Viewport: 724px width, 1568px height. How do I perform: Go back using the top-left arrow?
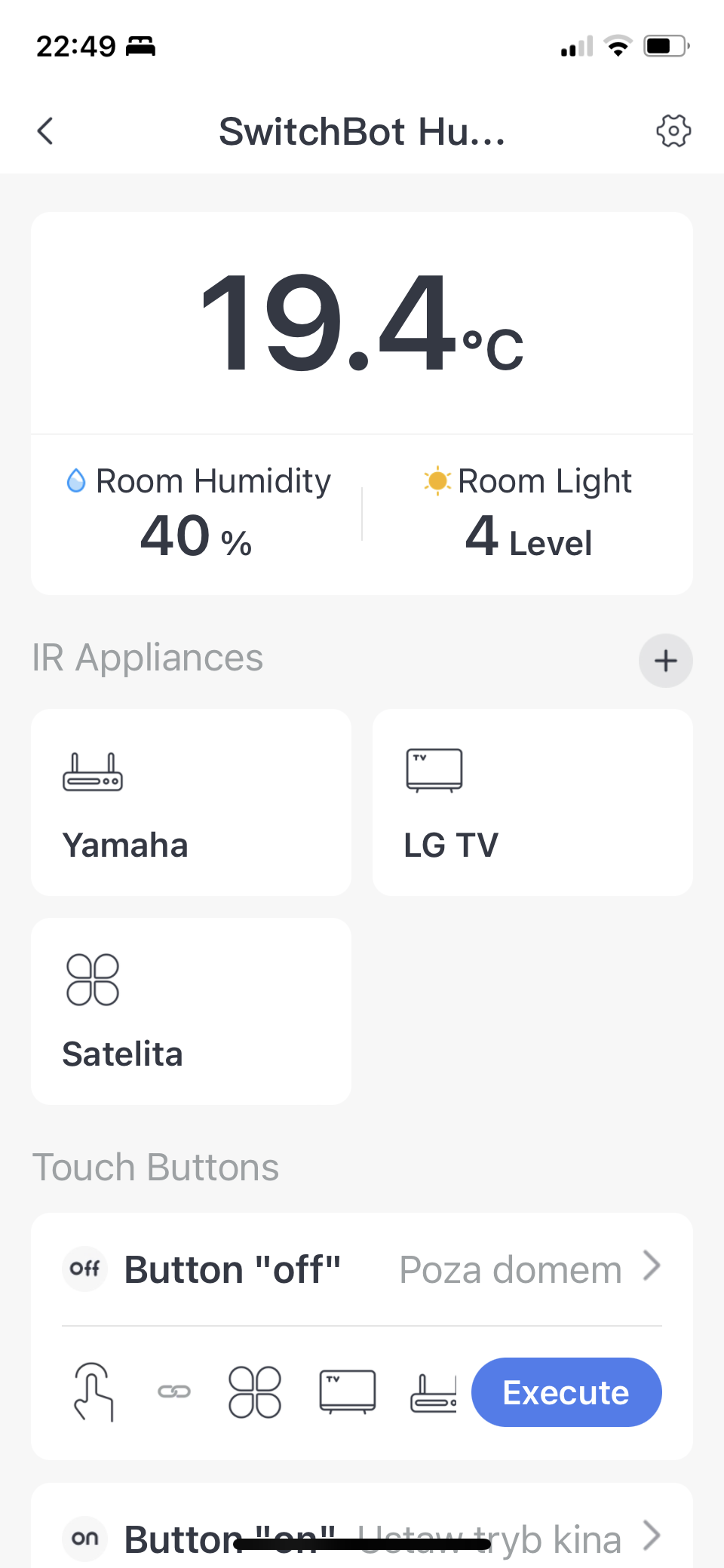click(45, 131)
